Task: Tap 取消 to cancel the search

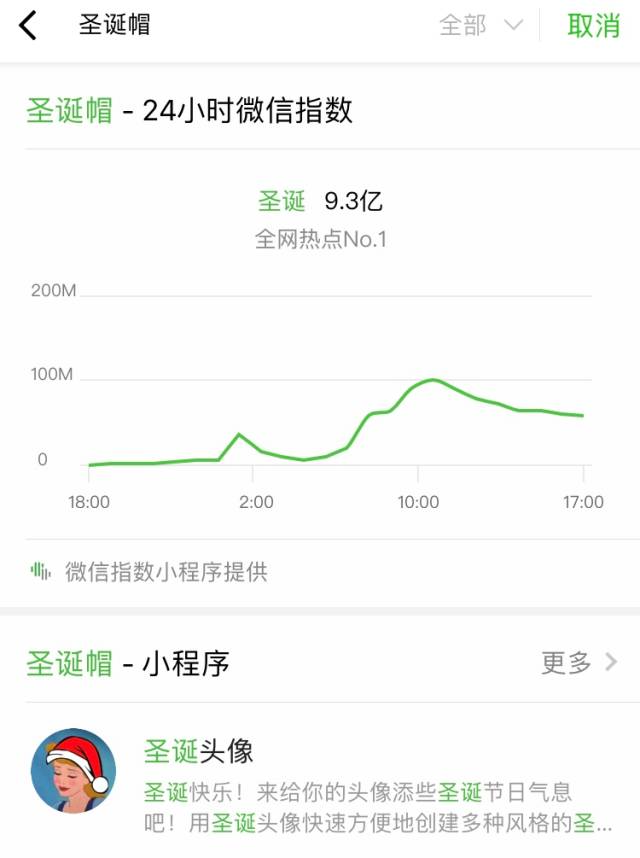Action: 593,26
